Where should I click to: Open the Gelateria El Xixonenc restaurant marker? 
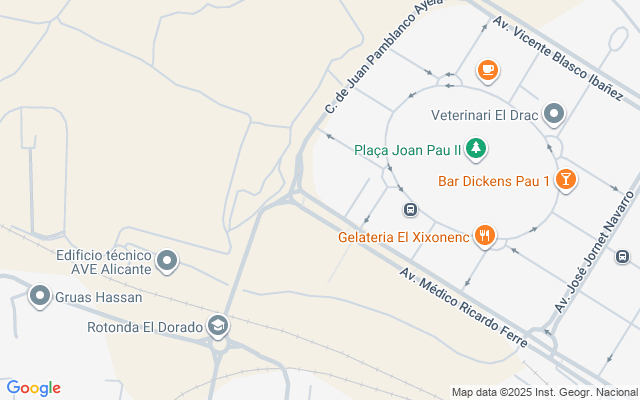[486, 236]
